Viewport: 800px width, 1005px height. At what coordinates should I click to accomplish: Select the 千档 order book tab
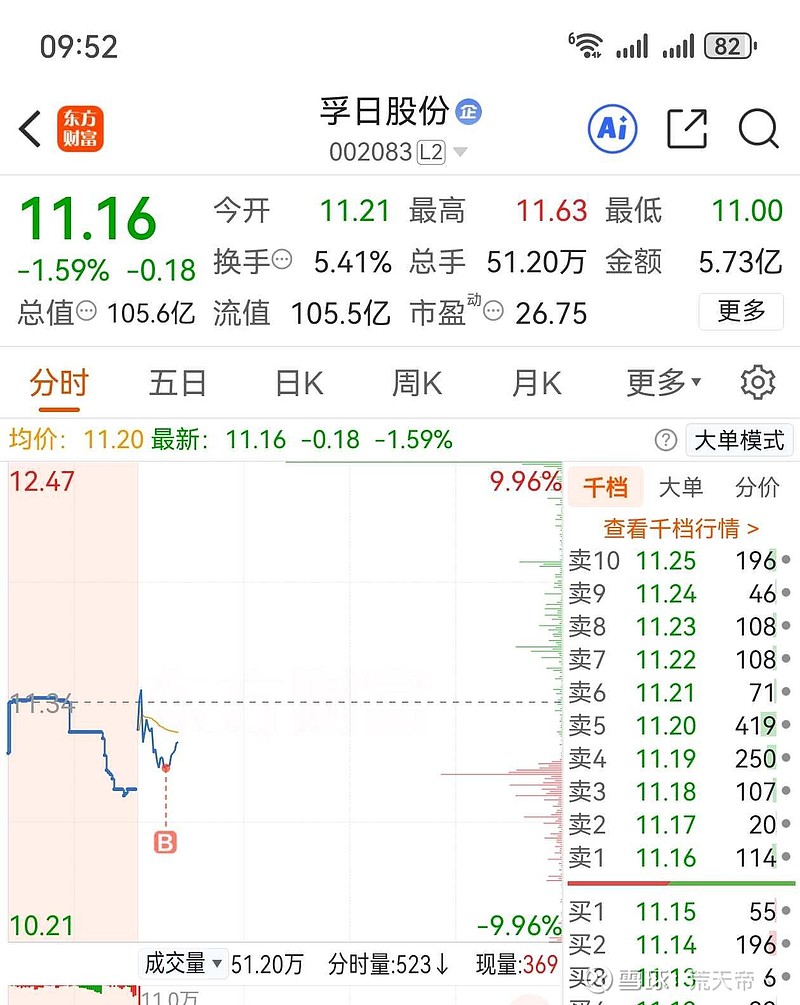(x=605, y=487)
